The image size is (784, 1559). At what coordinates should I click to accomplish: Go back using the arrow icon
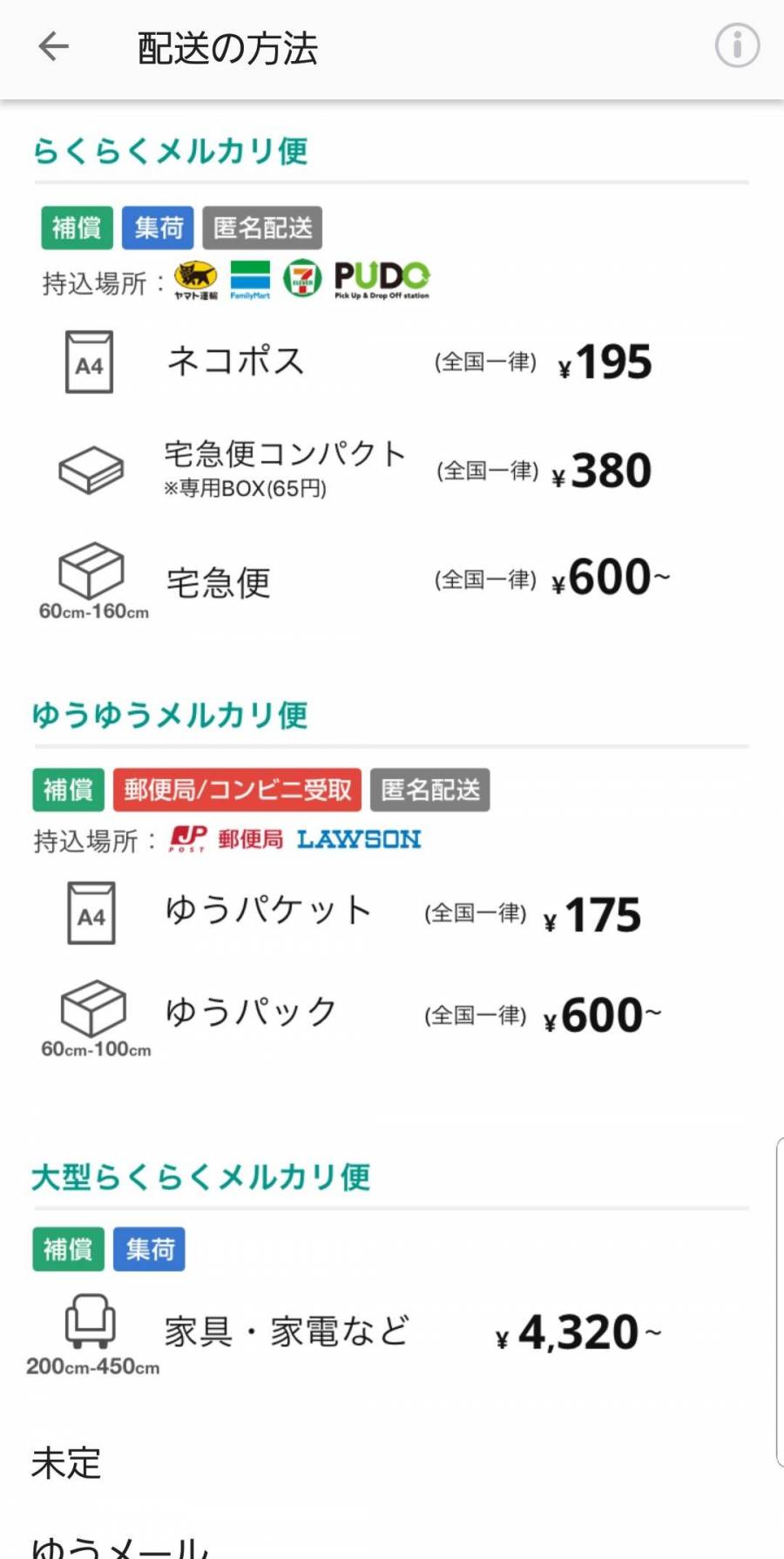point(53,46)
